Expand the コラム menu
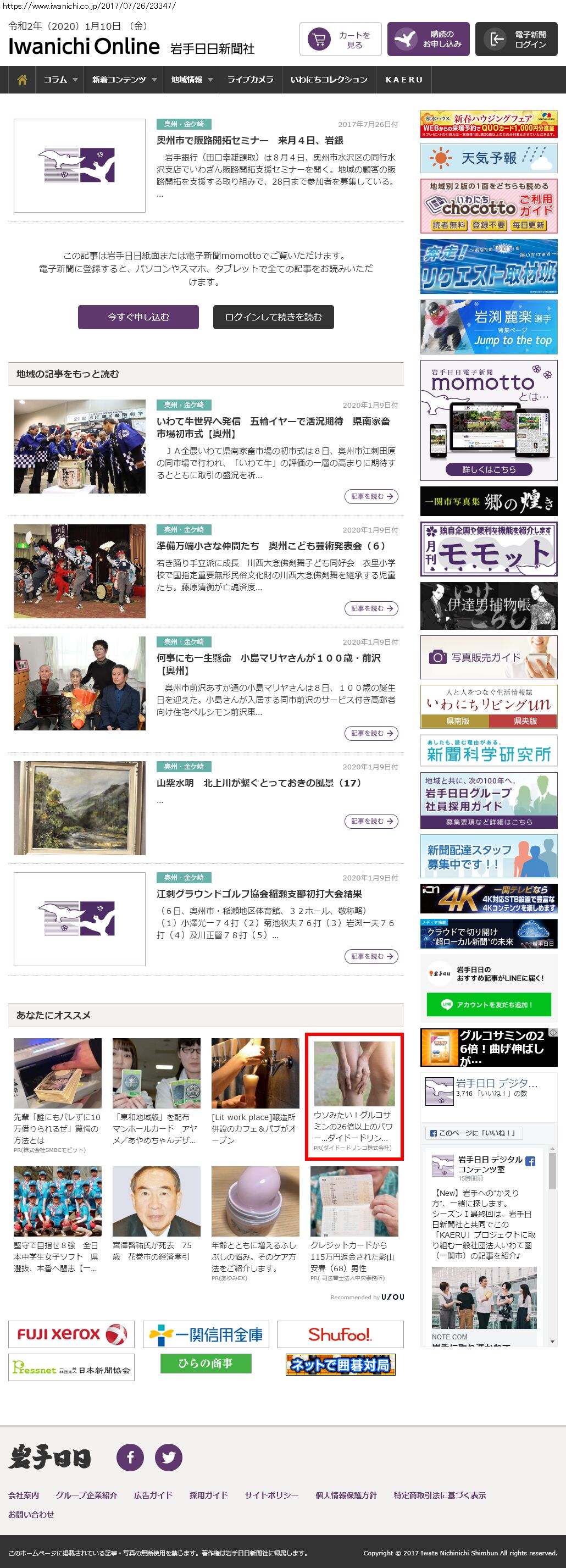This screenshot has width=566, height=1568. (60, 80)
